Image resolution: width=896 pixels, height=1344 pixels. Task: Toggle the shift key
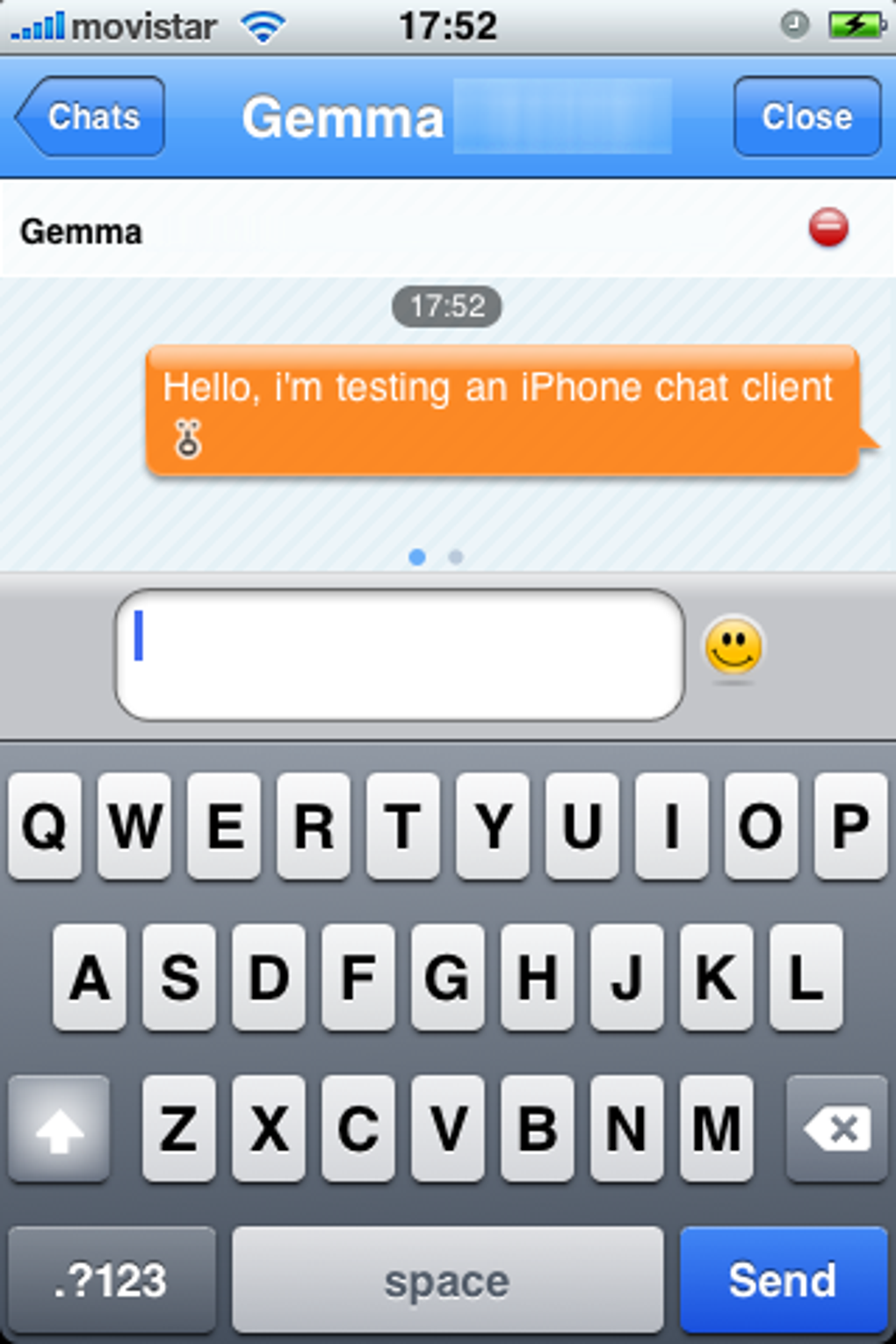[59, 1129]
